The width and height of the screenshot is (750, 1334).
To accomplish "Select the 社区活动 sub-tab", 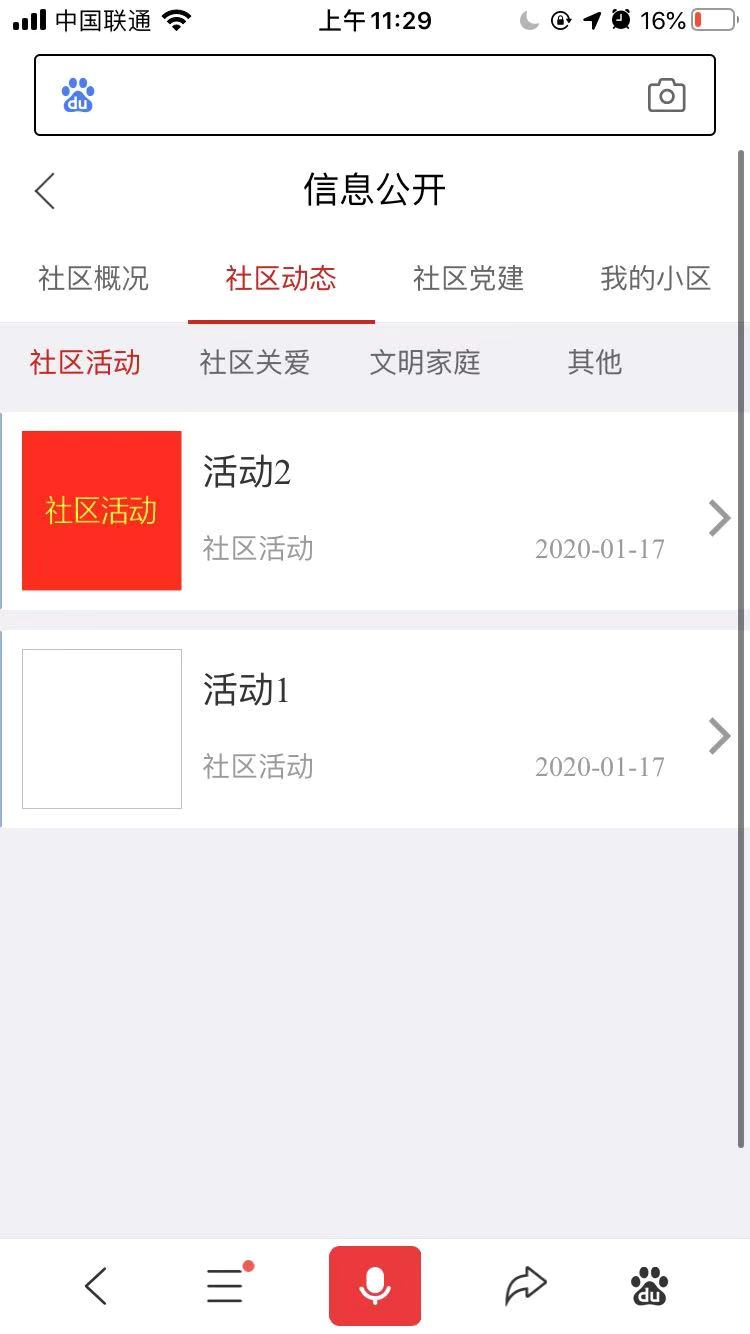I will [x=85, y=362].
